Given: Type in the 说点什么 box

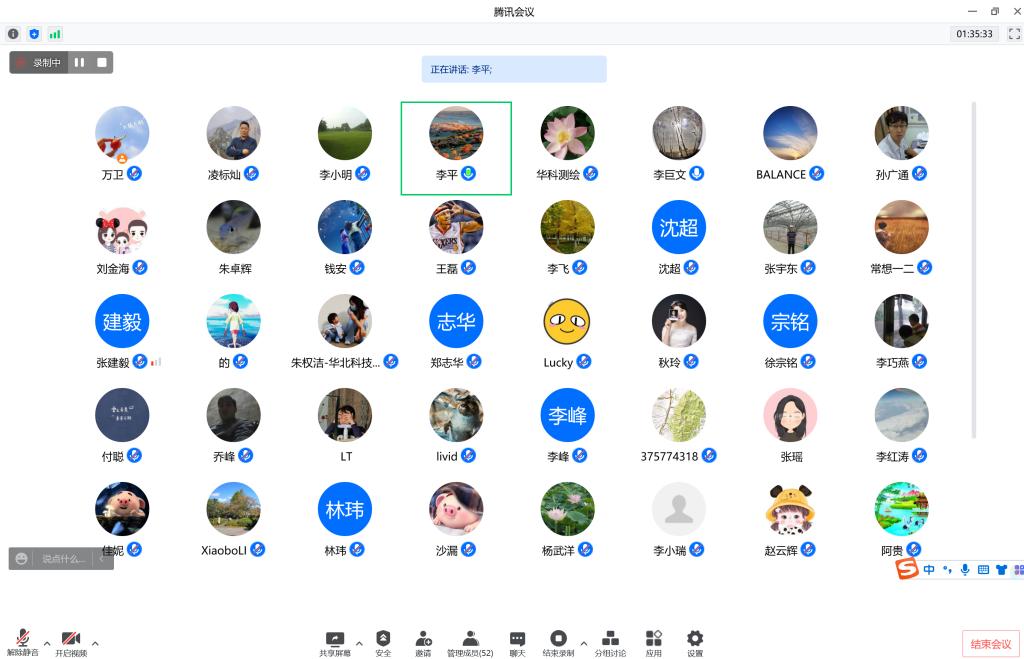Looking at the screenshot, I should click(x=63, y=559).
